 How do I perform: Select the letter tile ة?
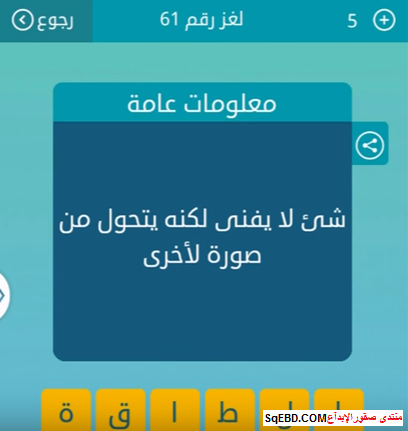66,410
